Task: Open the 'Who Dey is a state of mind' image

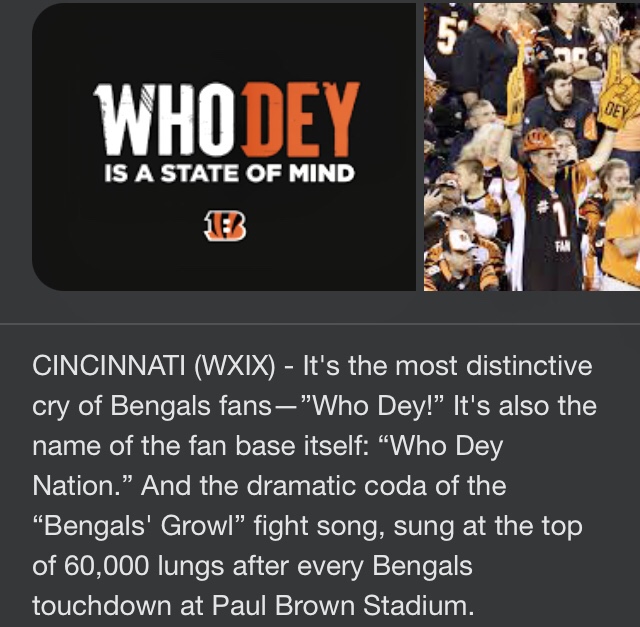Action: (x=224, y=147)
